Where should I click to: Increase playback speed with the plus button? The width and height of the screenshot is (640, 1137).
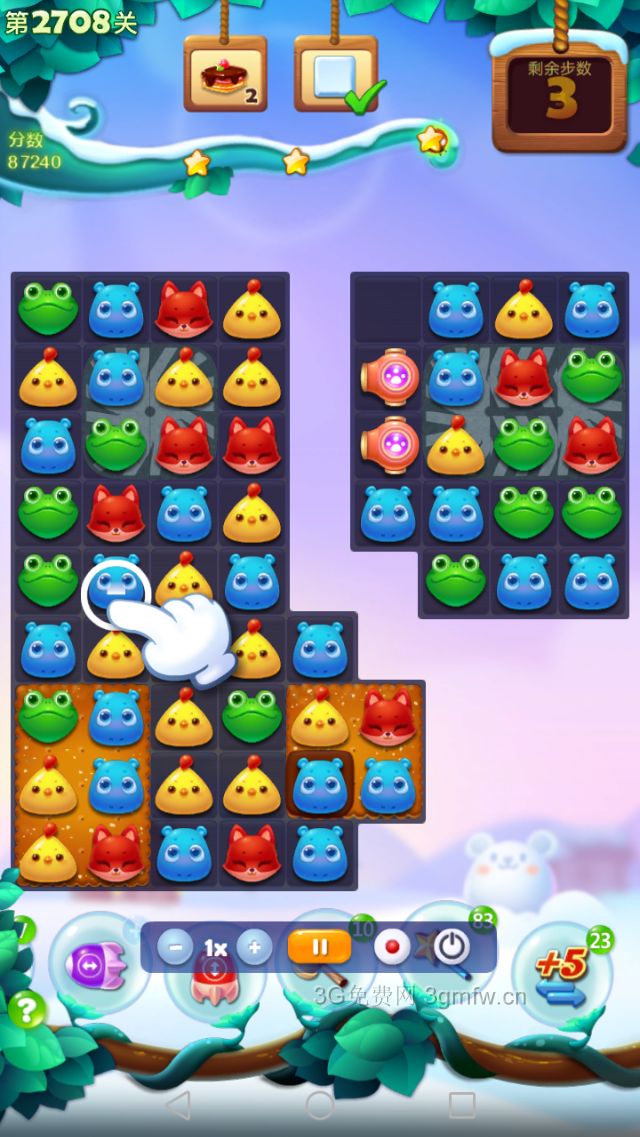point(254,947)
